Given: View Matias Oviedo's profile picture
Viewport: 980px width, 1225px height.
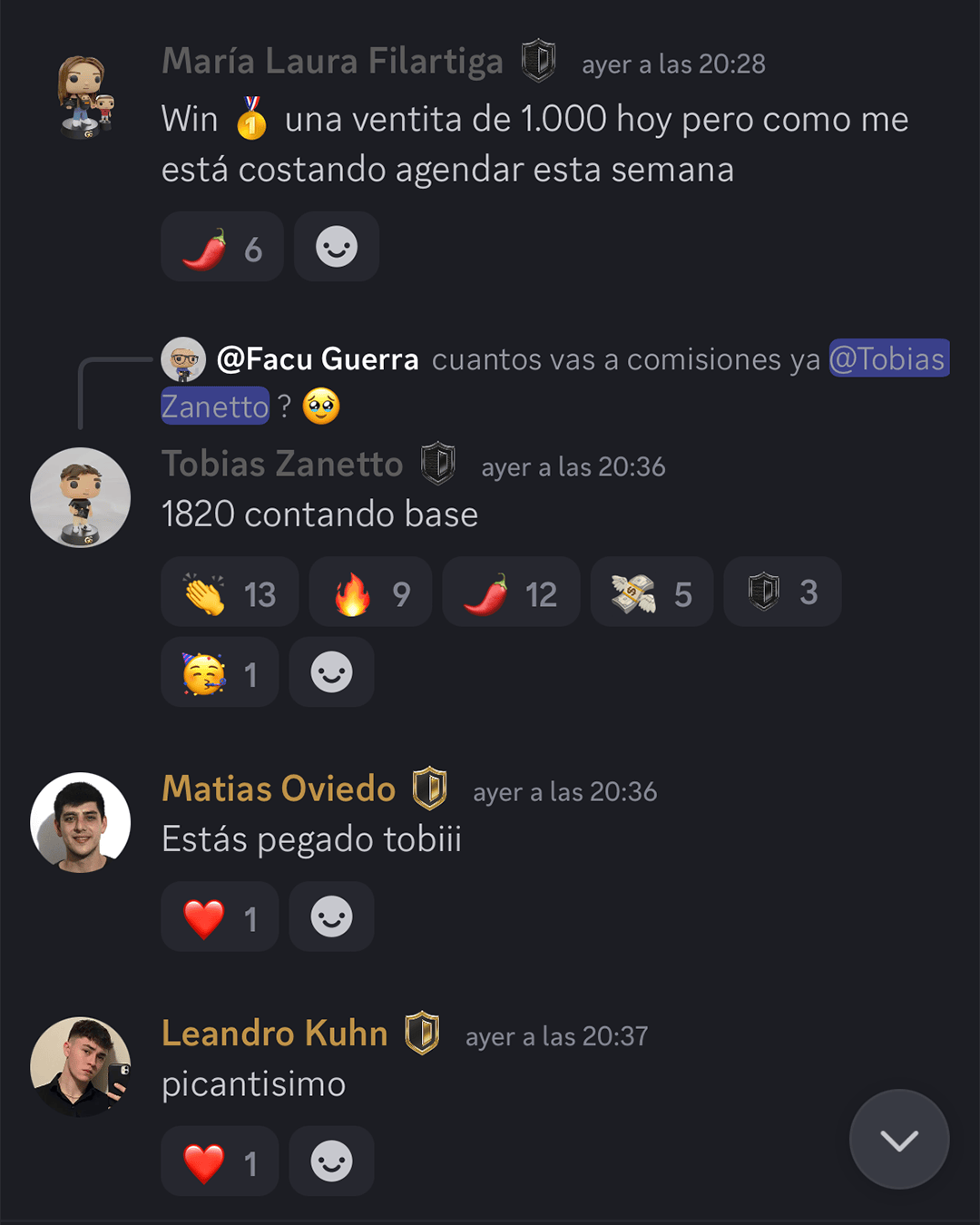Looking at the screenshot, I should [81, 822].
